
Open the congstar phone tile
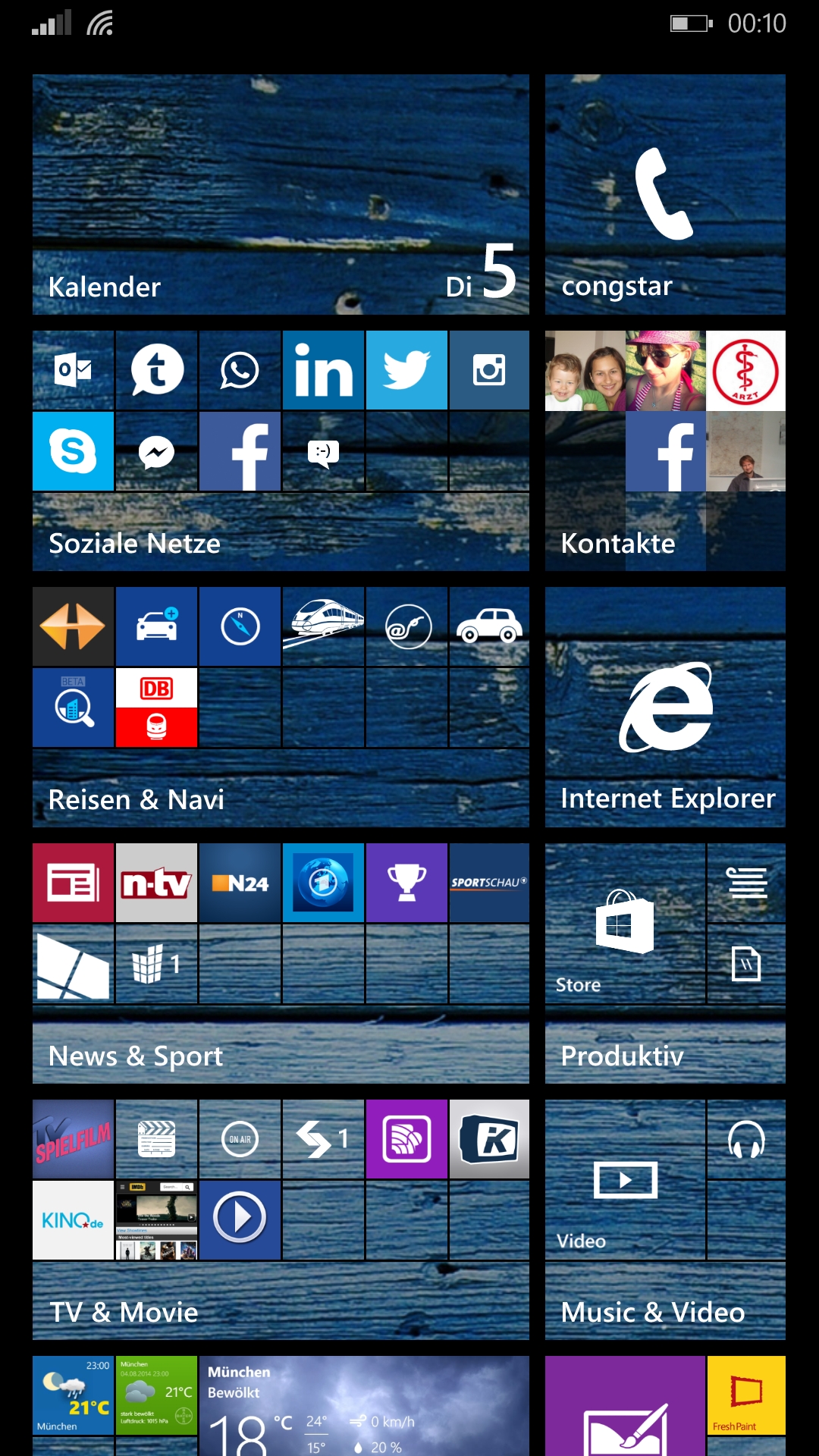(665, 194)
